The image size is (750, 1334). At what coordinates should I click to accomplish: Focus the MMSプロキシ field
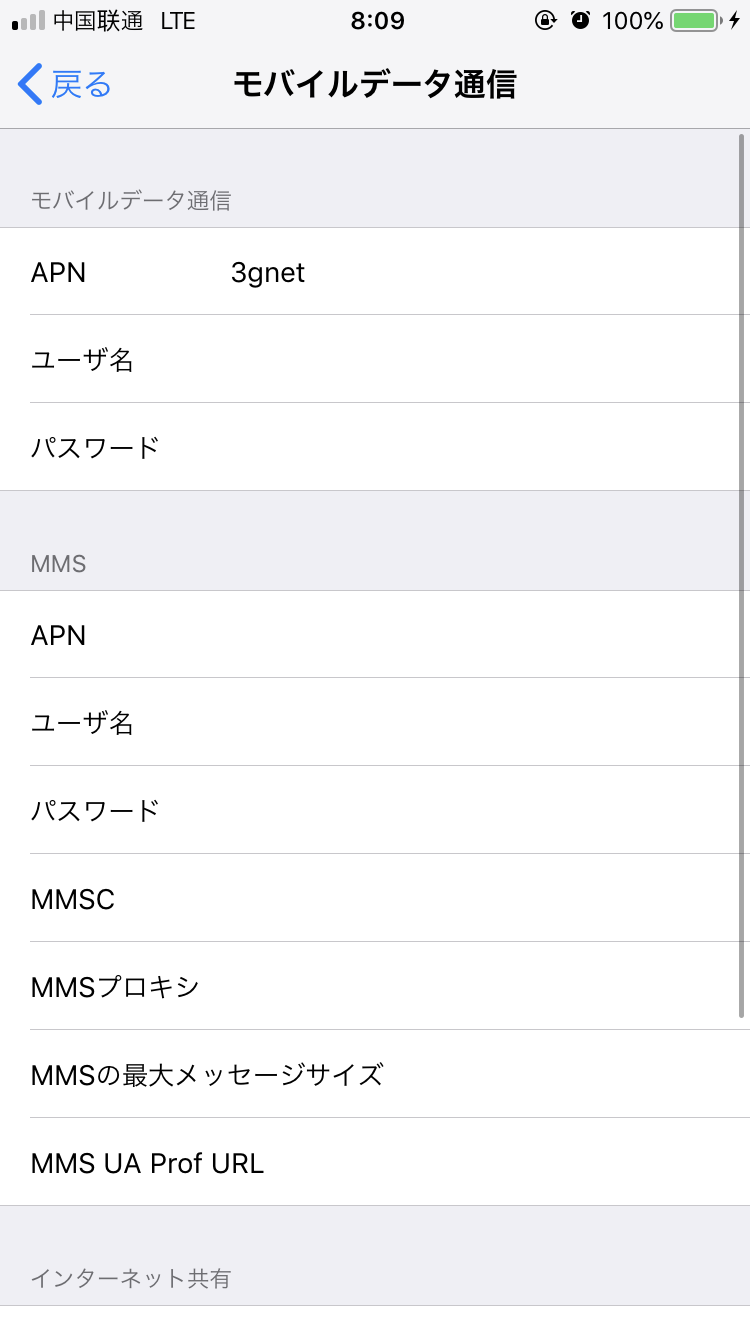point(375,986)
